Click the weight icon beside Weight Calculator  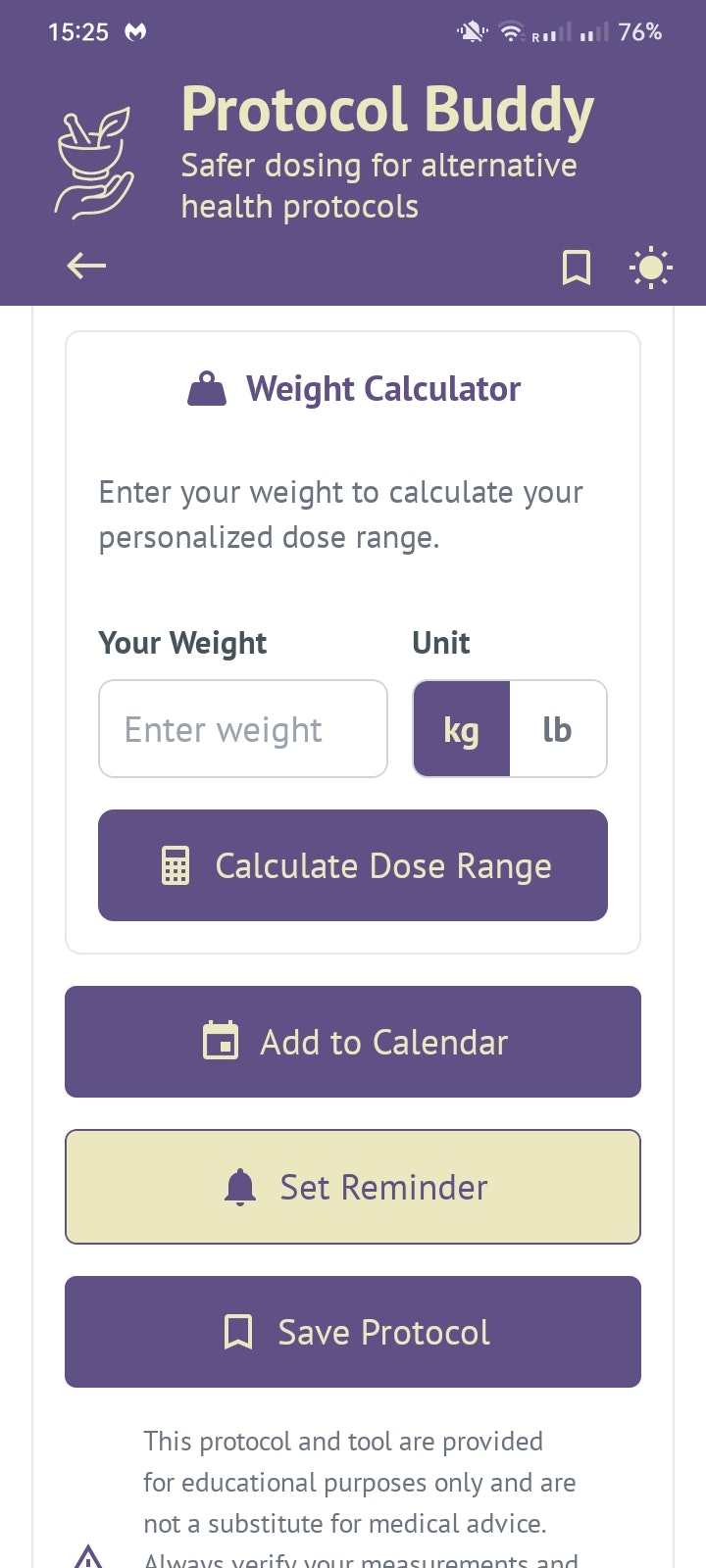coord(206,386)
